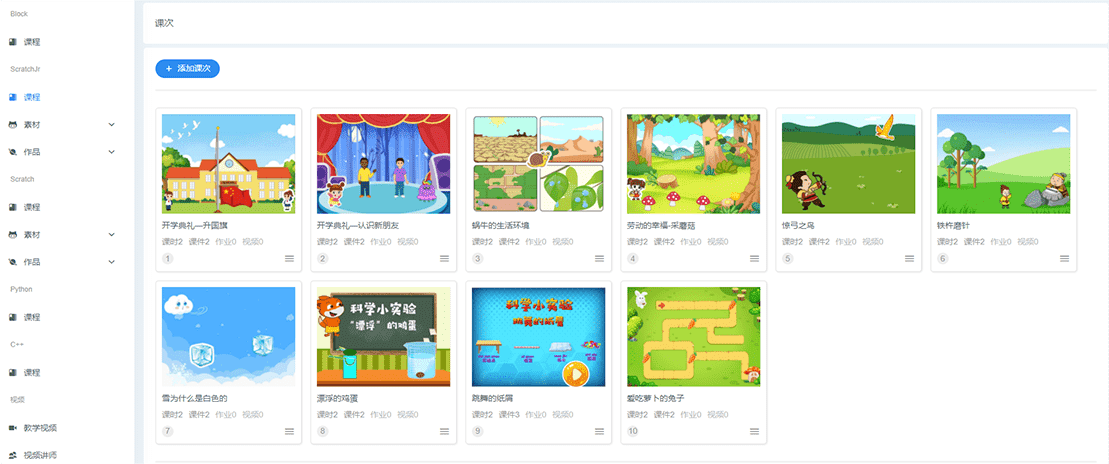Screen dimensions: 1109x464
Task: Open the menu icon on 劳动的幸福-采蘑菇 card
Action: (754, 259)
